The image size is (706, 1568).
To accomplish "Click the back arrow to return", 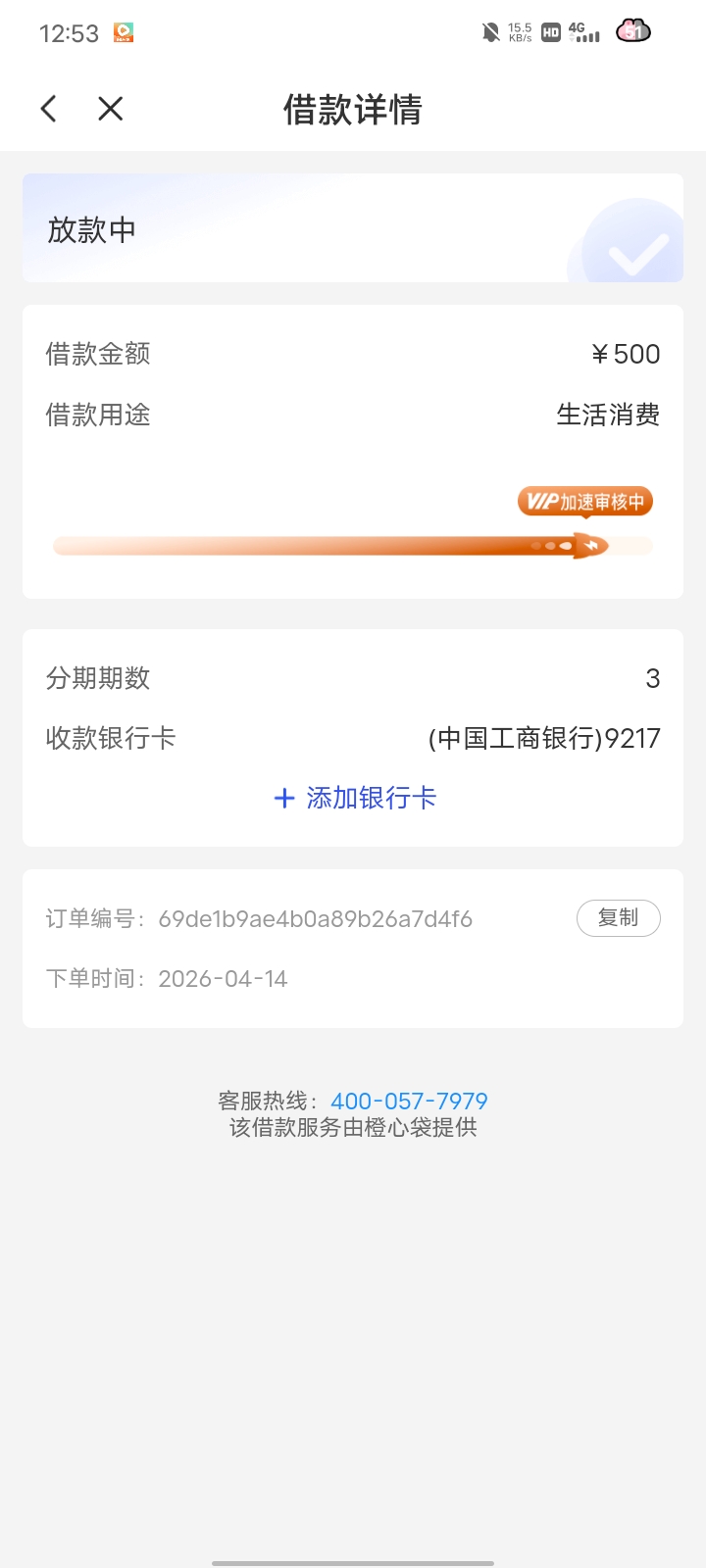I will [48, 109].
